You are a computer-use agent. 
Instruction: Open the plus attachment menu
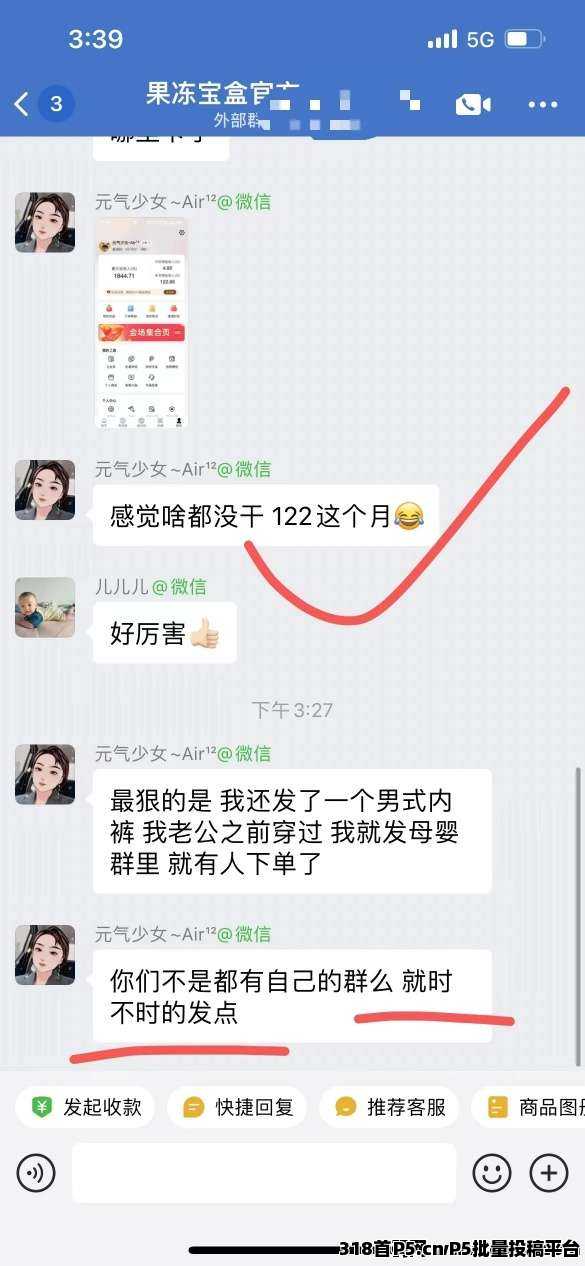[x=549, y=1173]
